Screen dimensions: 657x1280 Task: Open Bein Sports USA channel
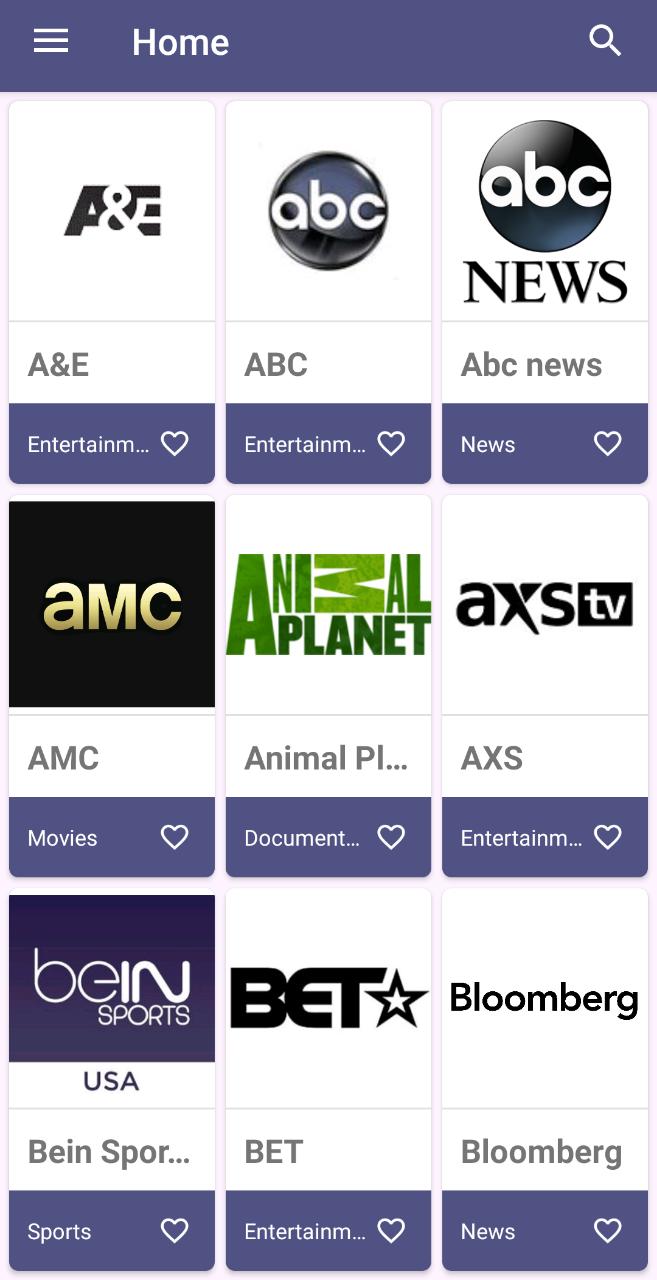pos(112,1080)
